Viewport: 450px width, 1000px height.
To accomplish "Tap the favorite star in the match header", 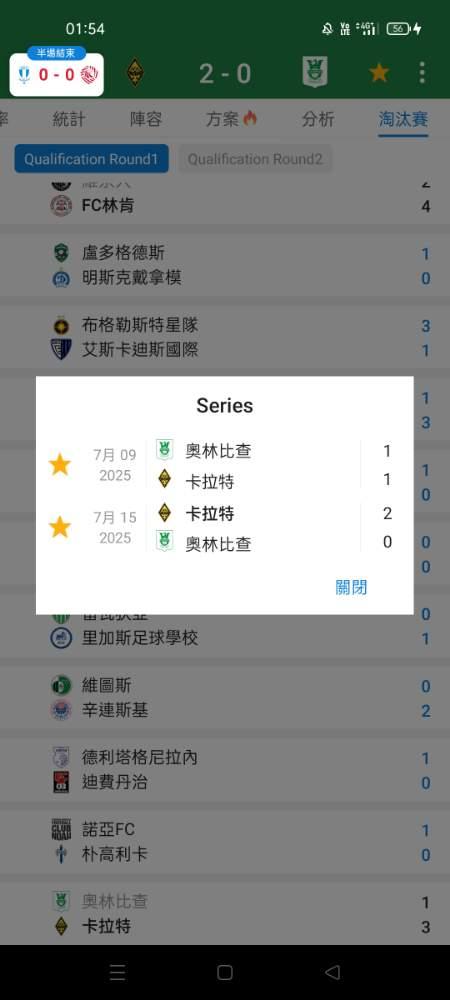I will [x=379, y=73].
